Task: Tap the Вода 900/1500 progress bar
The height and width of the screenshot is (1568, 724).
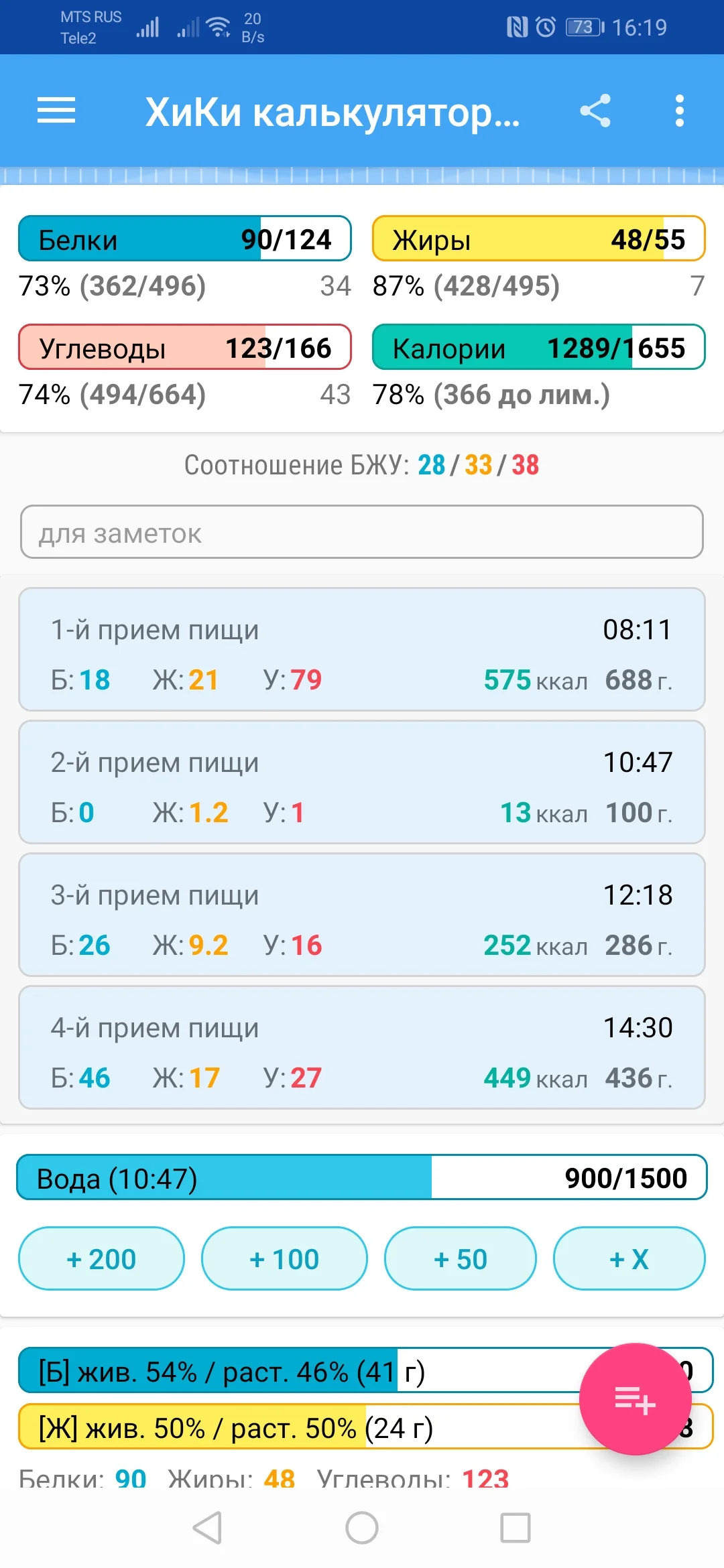Action: (362, 1177)
